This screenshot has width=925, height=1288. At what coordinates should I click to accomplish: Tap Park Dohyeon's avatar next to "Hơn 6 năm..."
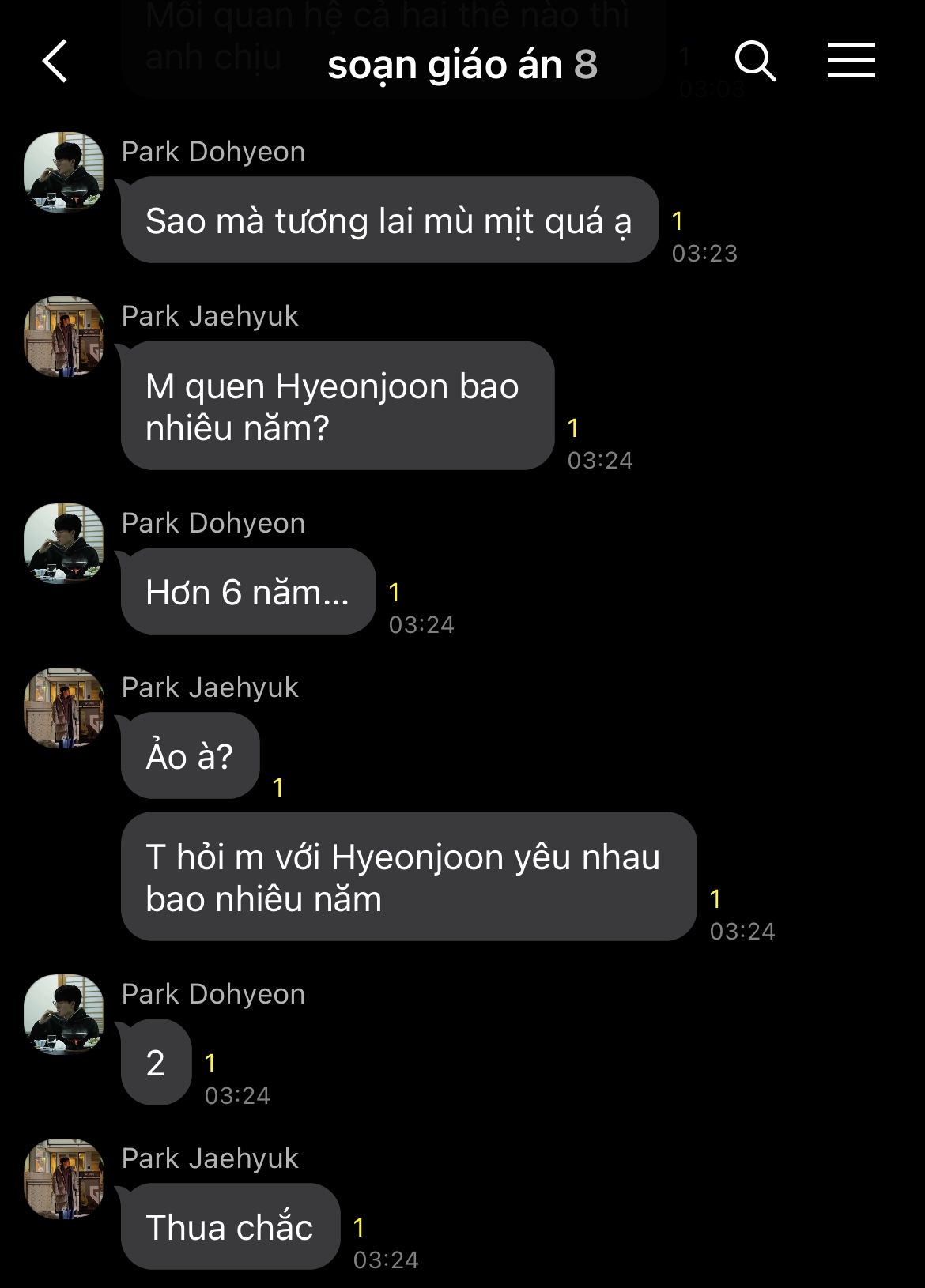coord(64,543)
